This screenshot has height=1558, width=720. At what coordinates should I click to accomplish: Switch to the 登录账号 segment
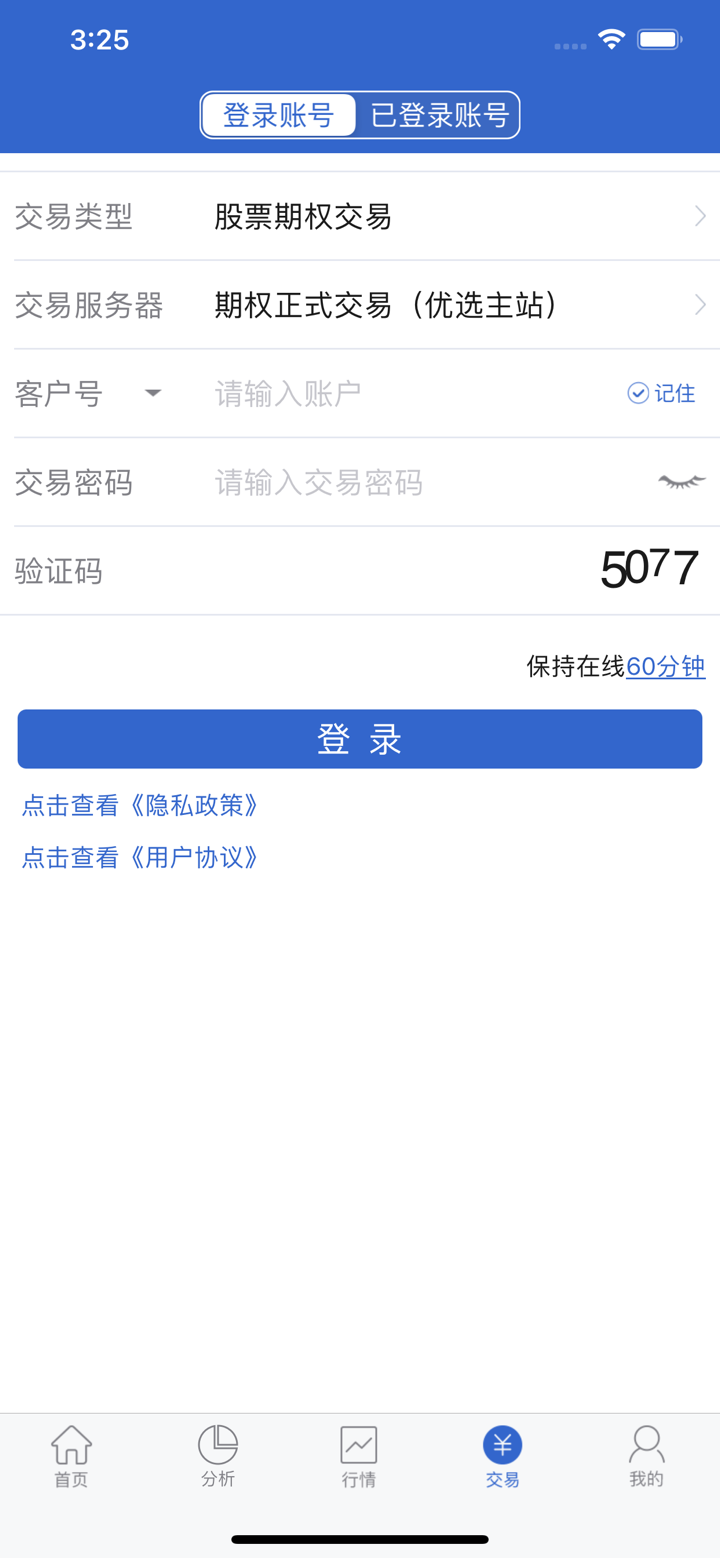point(278,115)
